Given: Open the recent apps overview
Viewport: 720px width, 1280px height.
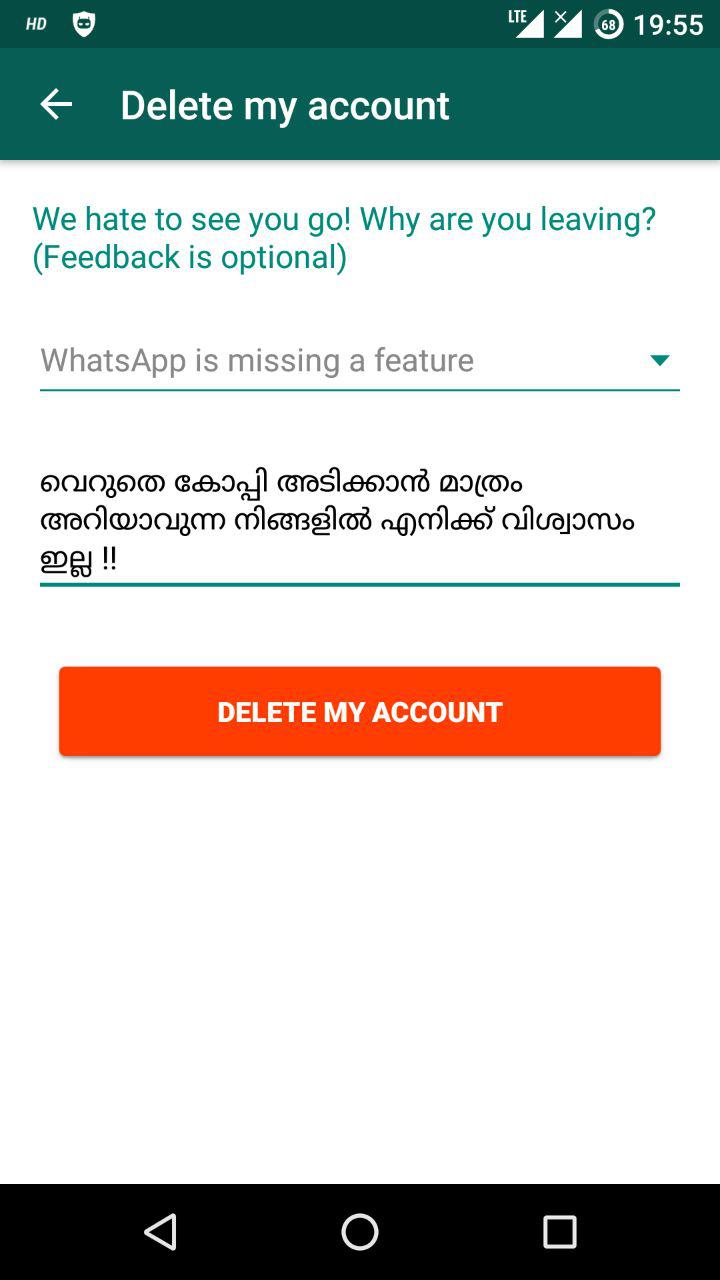Looking at the screenshot, I should (x=560, y=1232).
